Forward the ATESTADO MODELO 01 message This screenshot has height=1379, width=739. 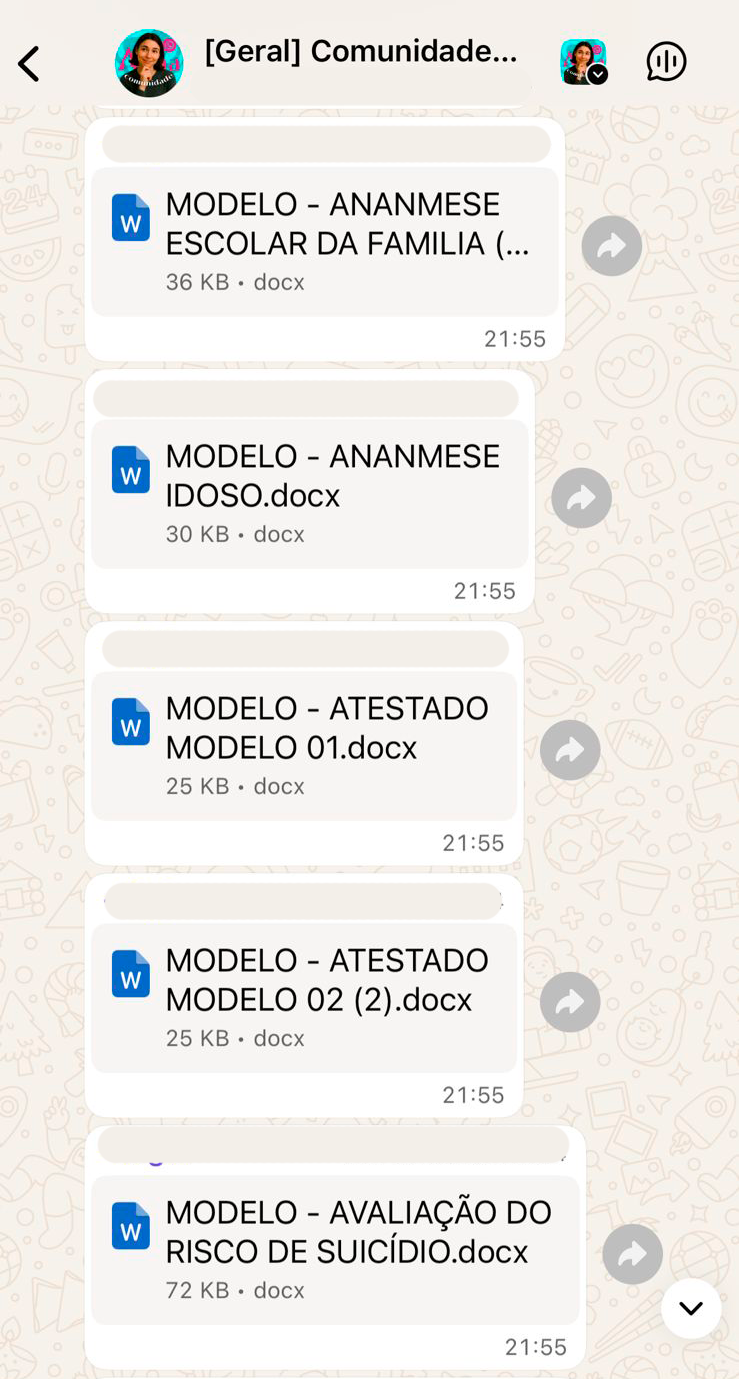pyautogui.click(x=570, y=750)
